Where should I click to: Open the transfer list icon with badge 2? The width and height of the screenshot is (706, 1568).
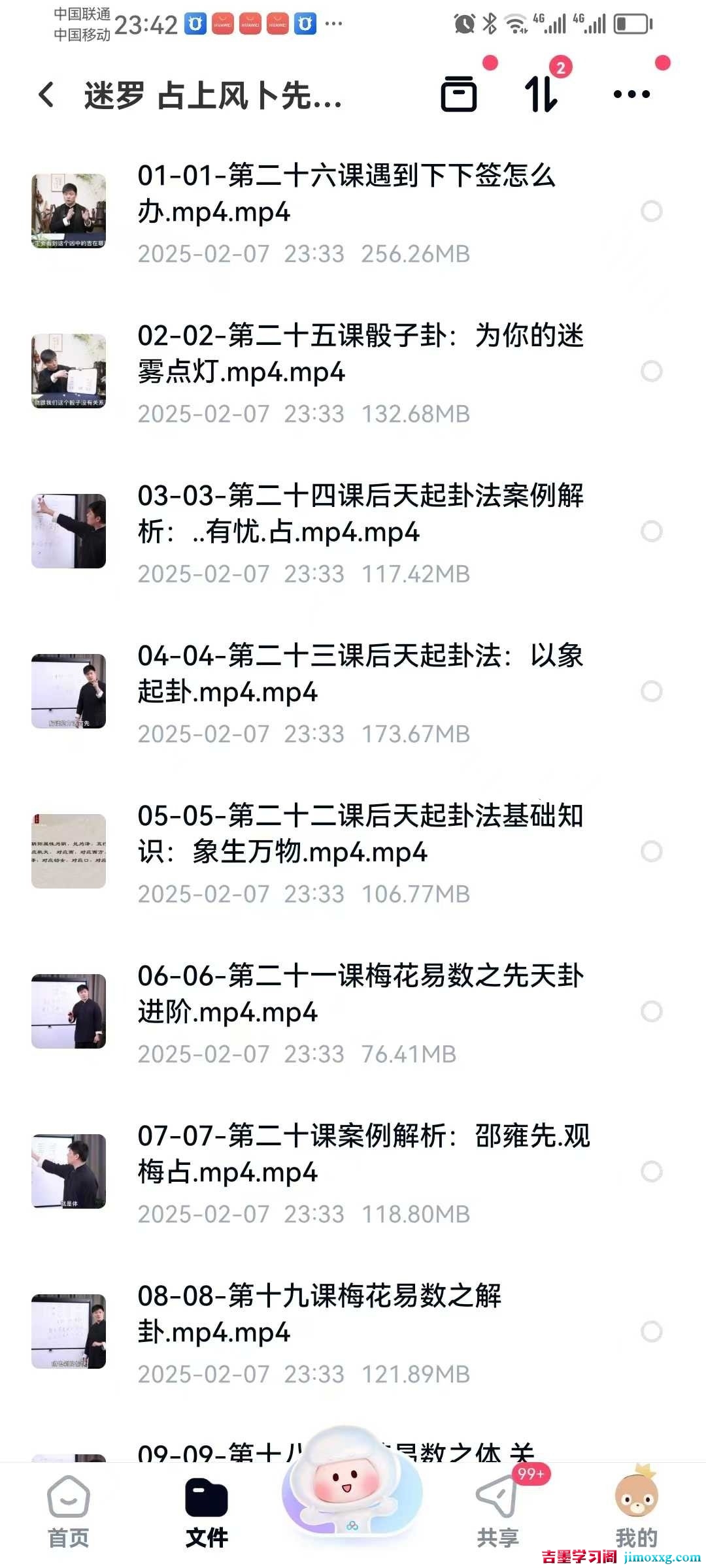[541, 95]
